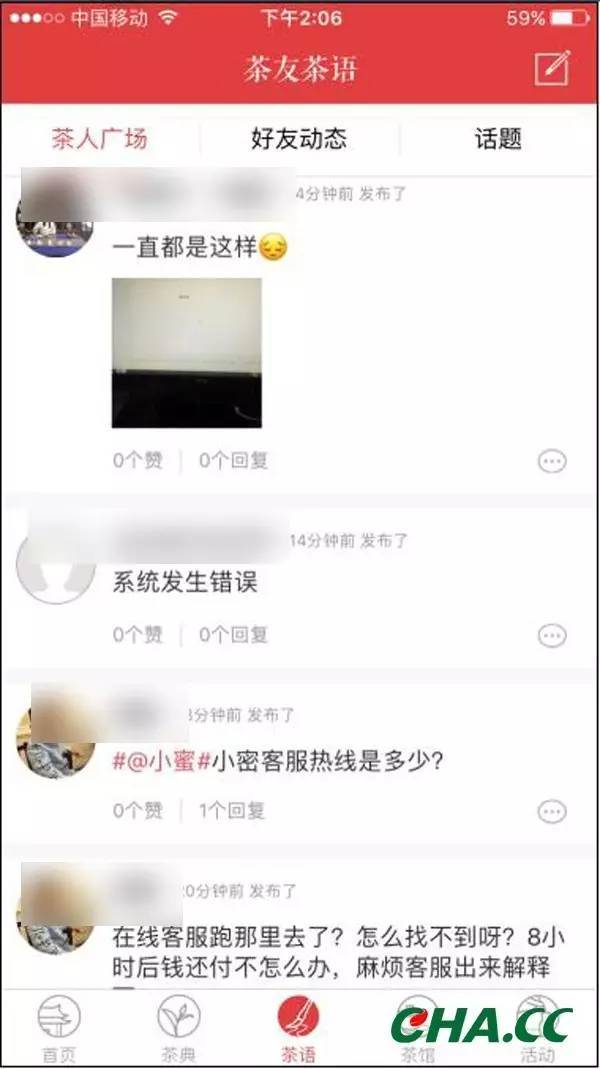Open more options for the 系统发生错误 post
Viewport: 600px width, 1069px height.
[552, 635]
